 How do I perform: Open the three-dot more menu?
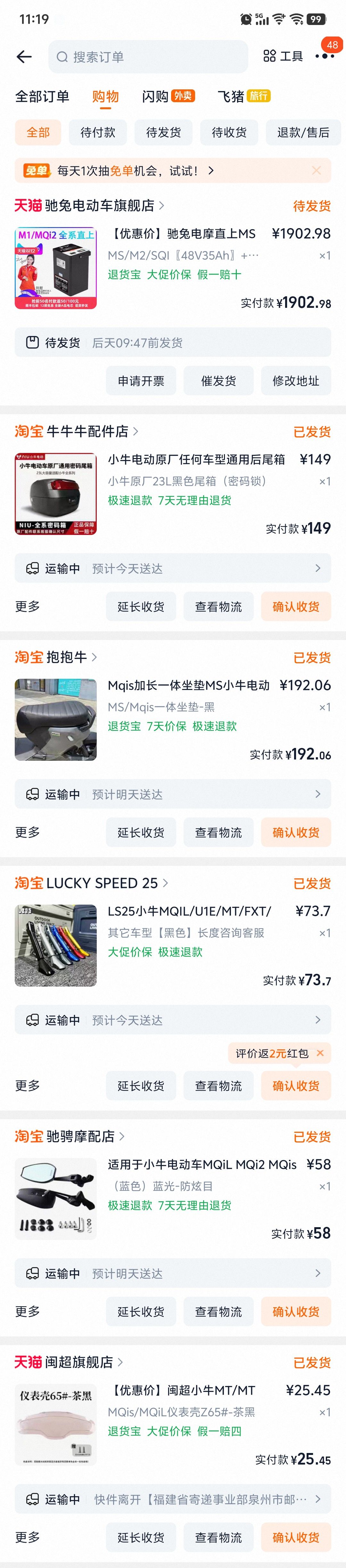[325, 57]
